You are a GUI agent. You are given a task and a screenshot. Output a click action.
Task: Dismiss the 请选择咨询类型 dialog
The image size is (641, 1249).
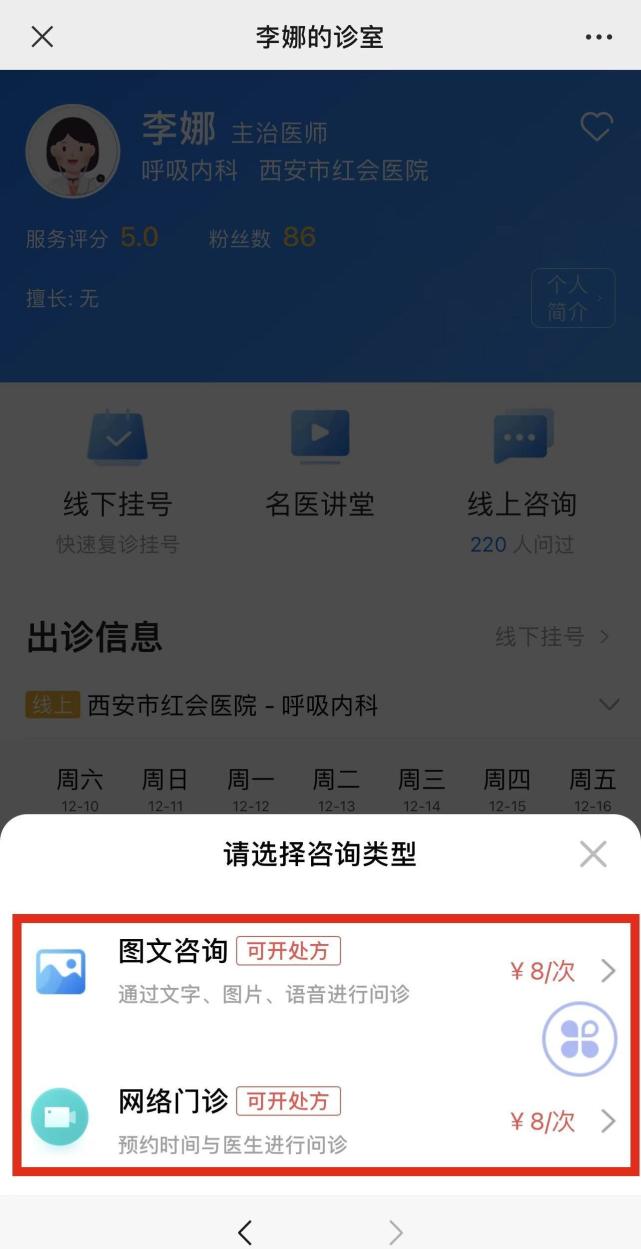click(593, 854)
